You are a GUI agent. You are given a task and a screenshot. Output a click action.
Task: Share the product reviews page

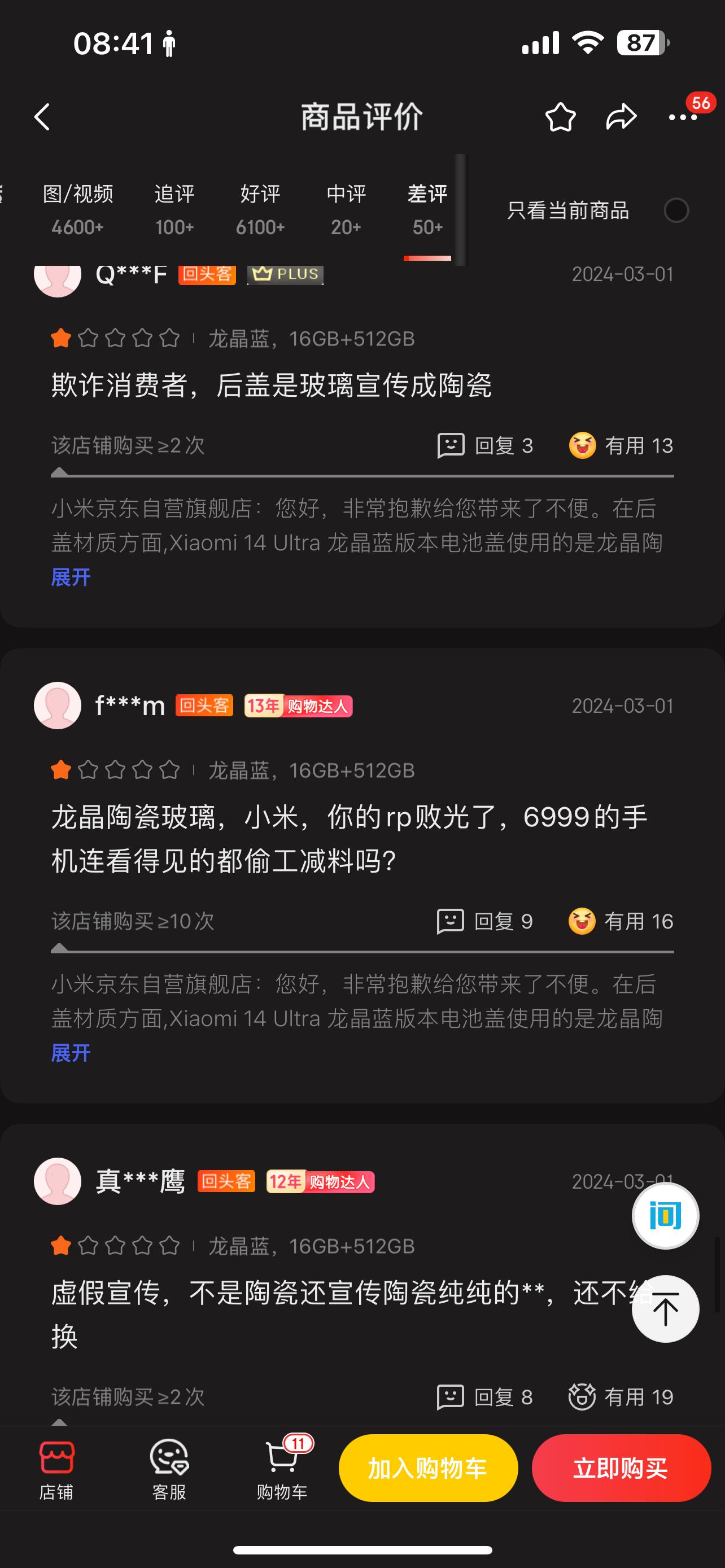pos(621,117)
